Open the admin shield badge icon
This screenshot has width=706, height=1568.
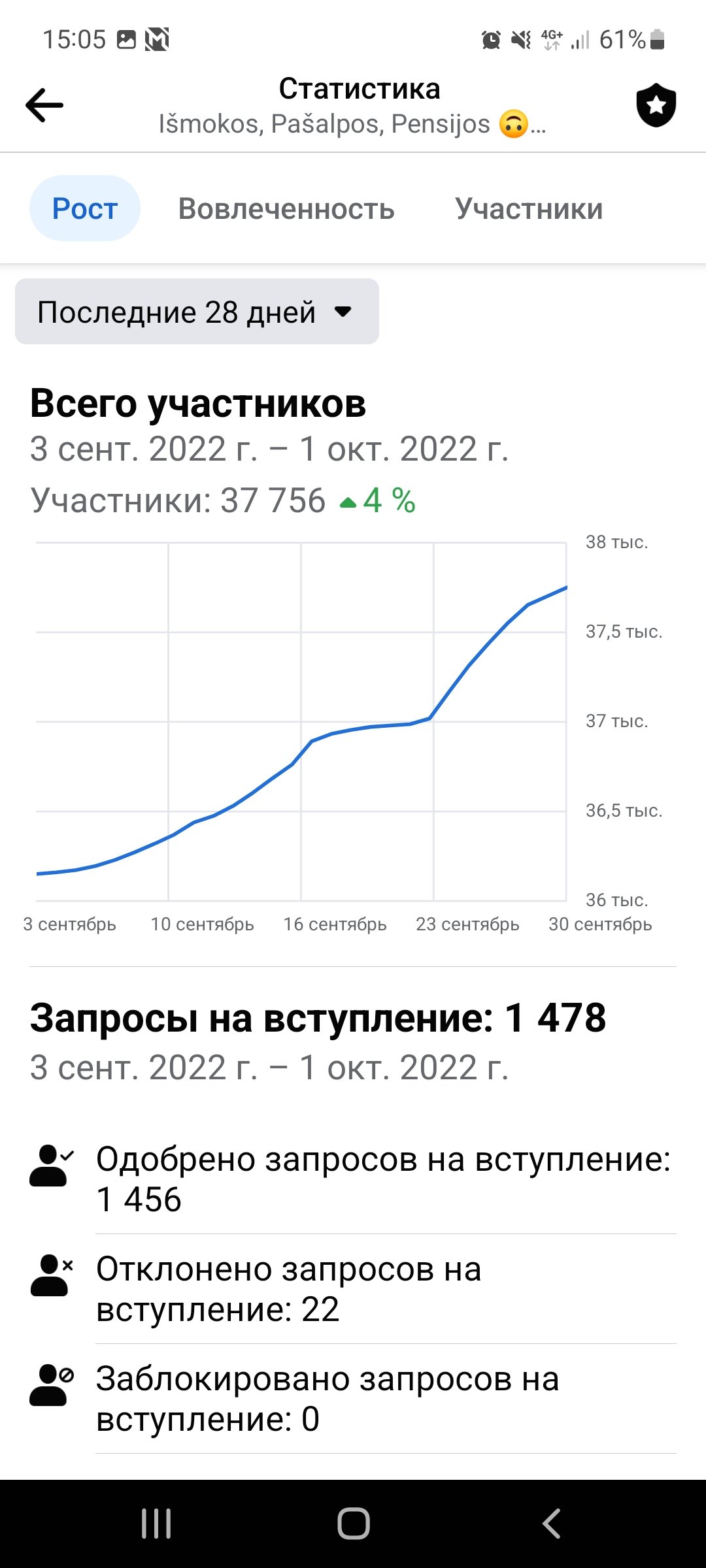(656, 105)
